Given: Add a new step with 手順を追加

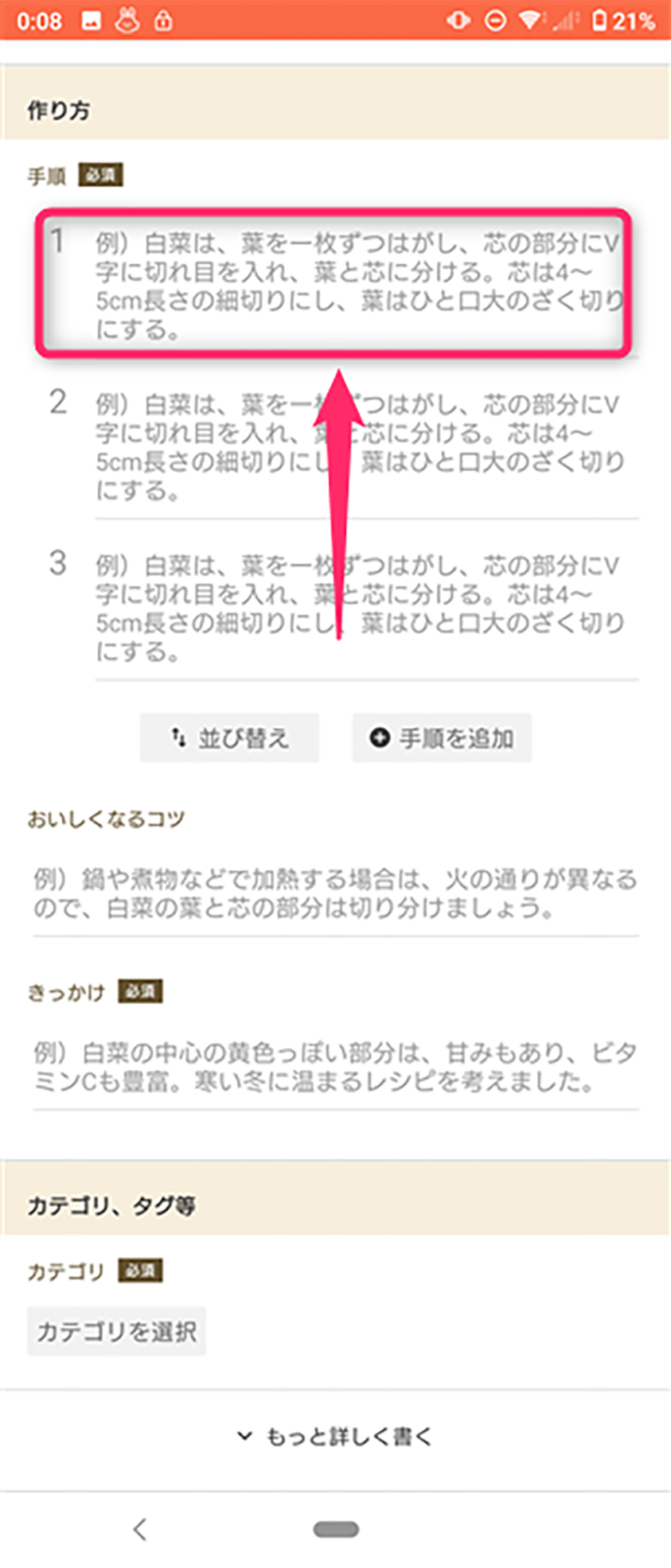Looking at the screenshot, I should point(442,738).
